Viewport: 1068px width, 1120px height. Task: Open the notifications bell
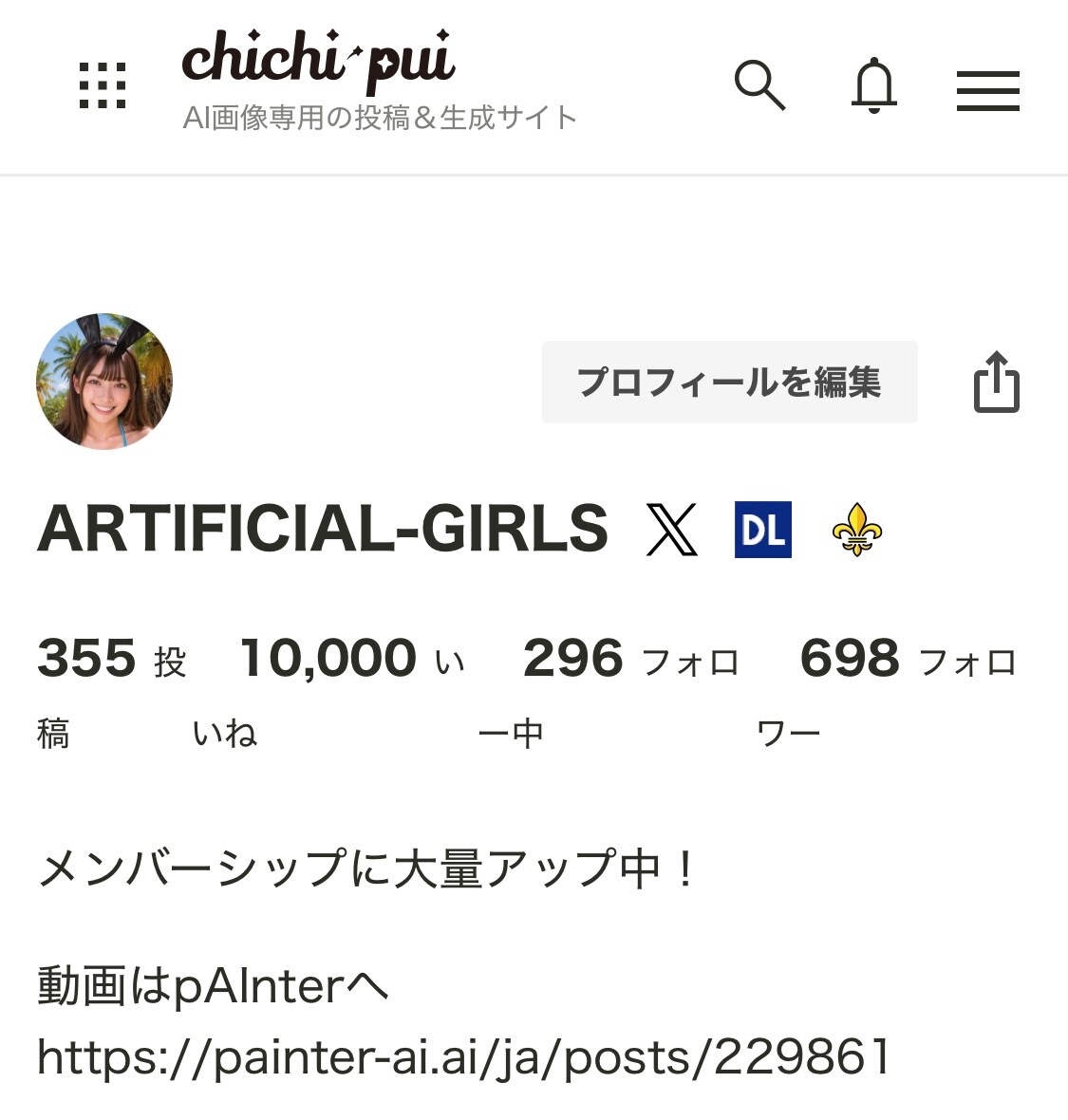[x=873, y=86]
